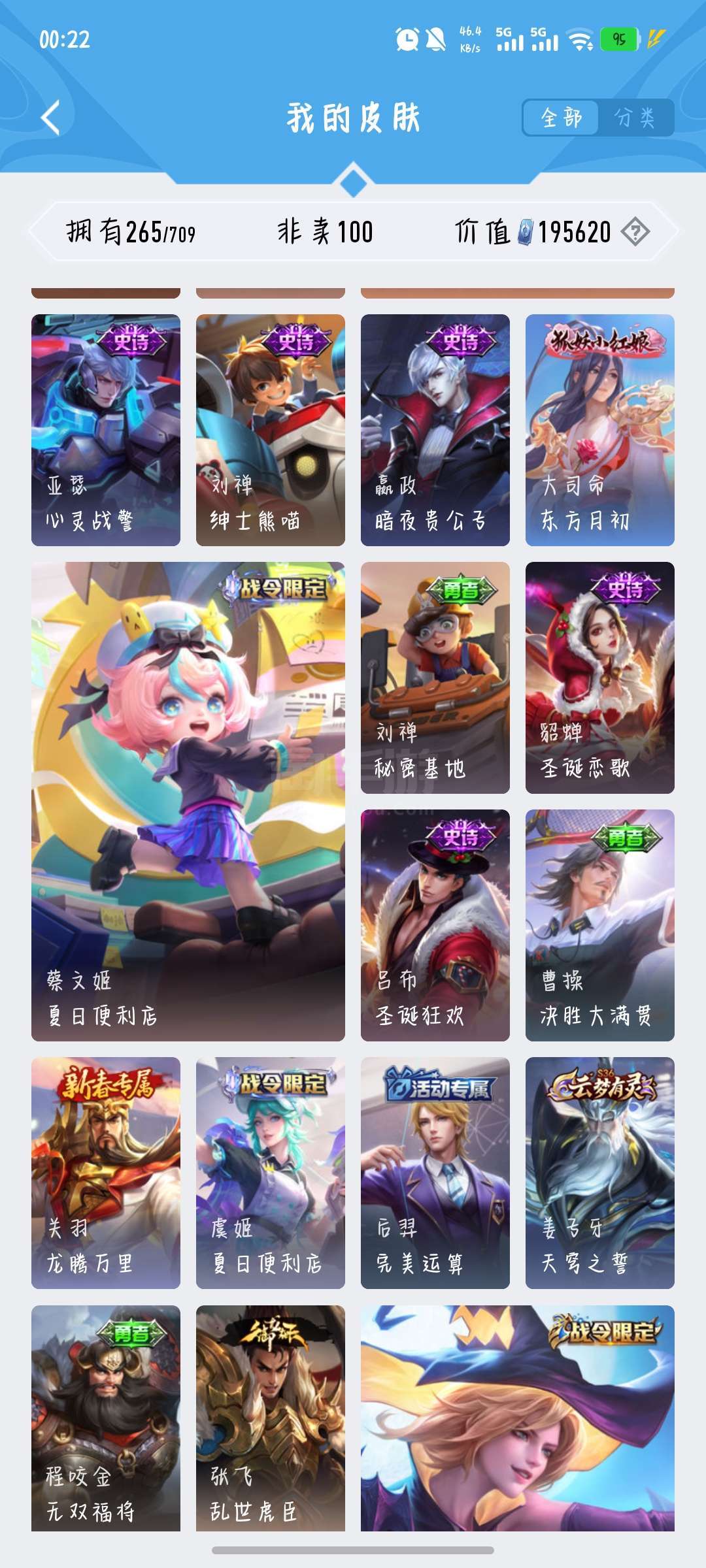Open the value help question icon

tap(635, 232)
